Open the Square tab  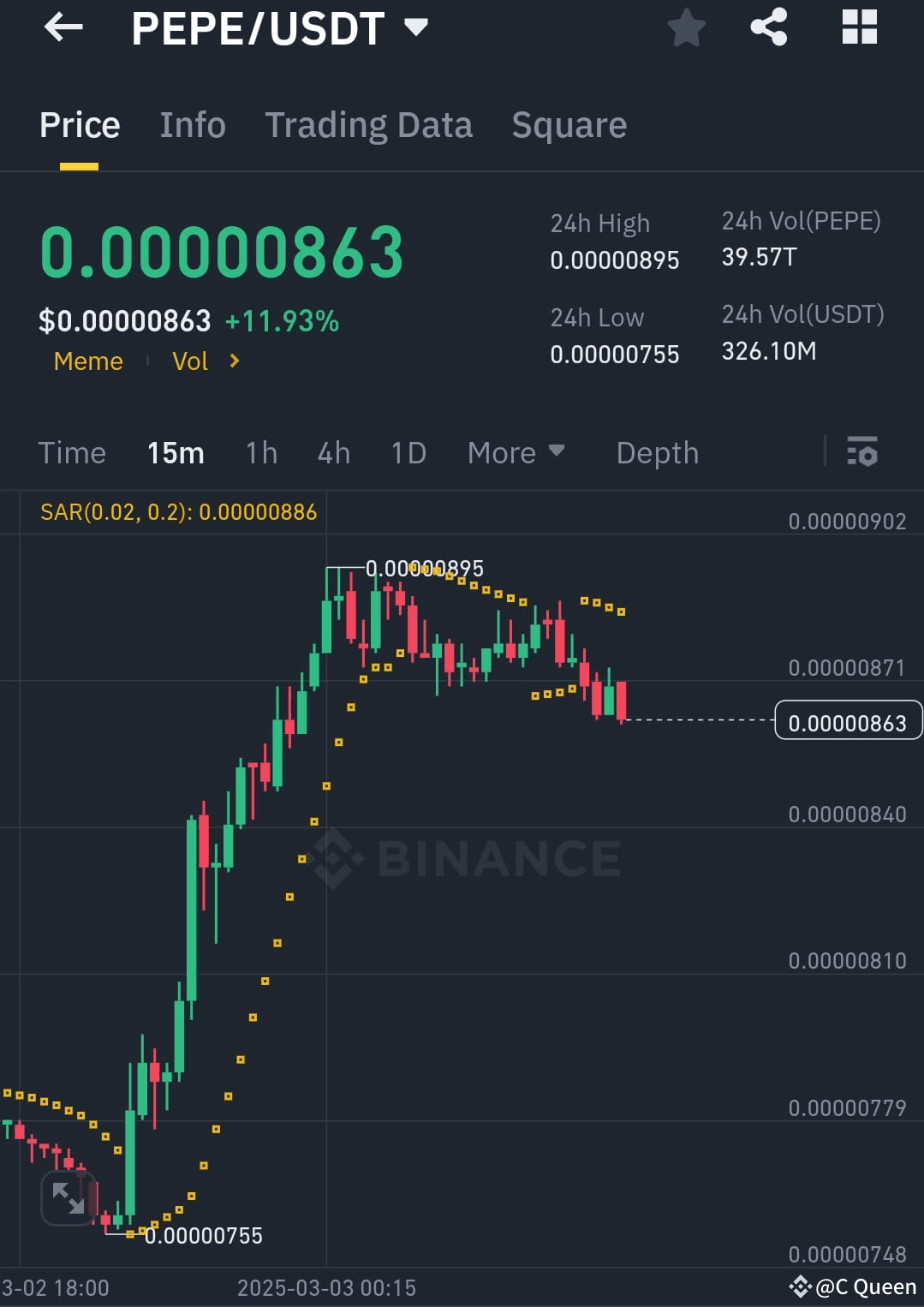tap(569, 125)
